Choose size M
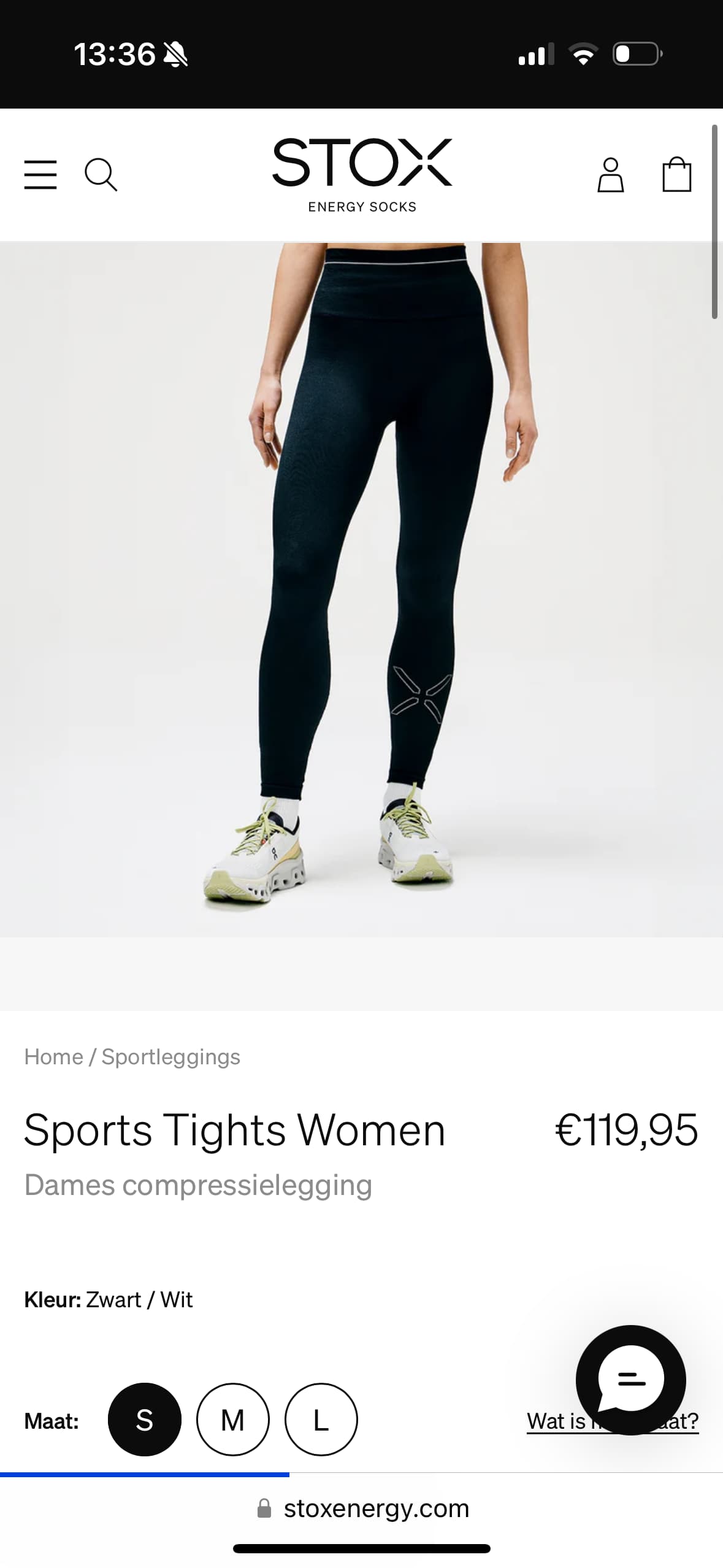The height and width of the screenshot is (1568, 723). (x=233, y=1420)
